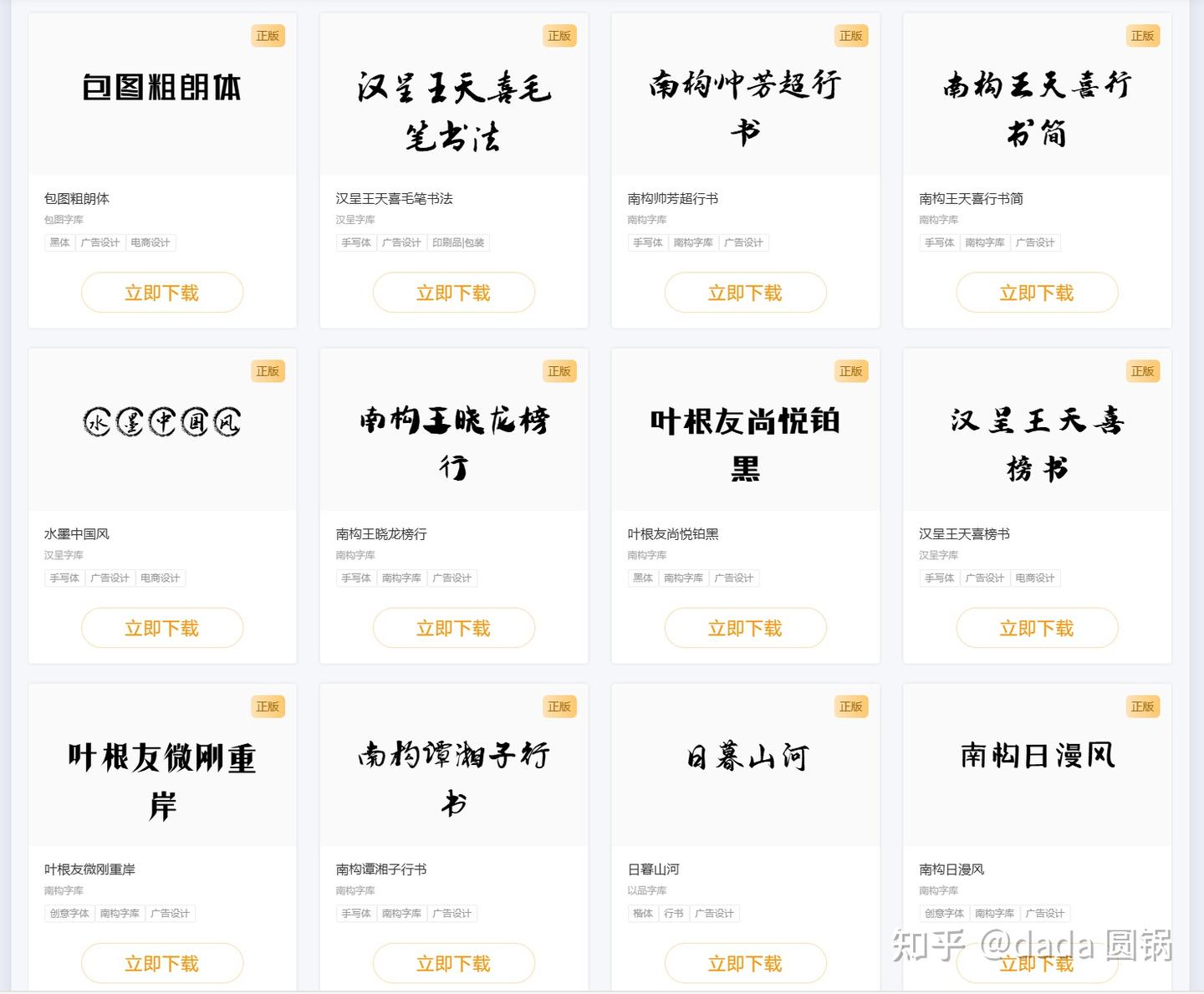
Task: Download 南构谭湘子行书 font
Action: [x=453, y=963]
